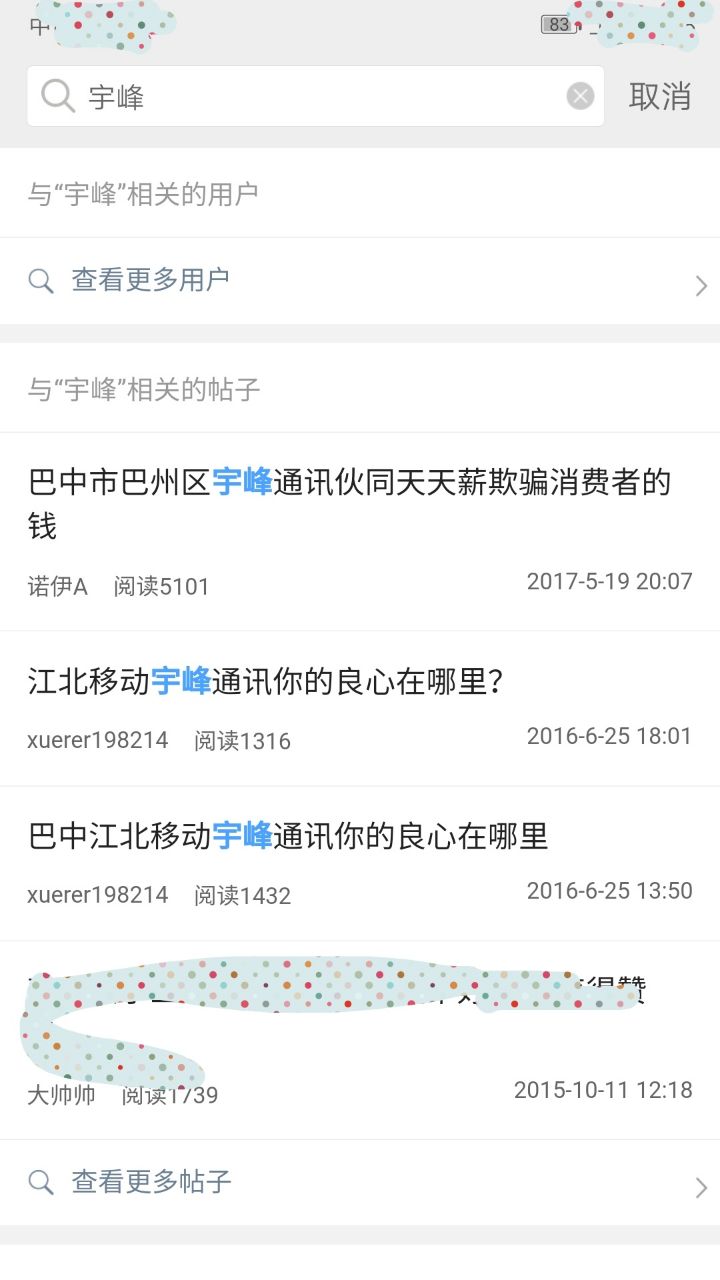720x1280 pixels.
Task: Open 查看更多帖子 to see more posts
Action: coord(360,1183)
